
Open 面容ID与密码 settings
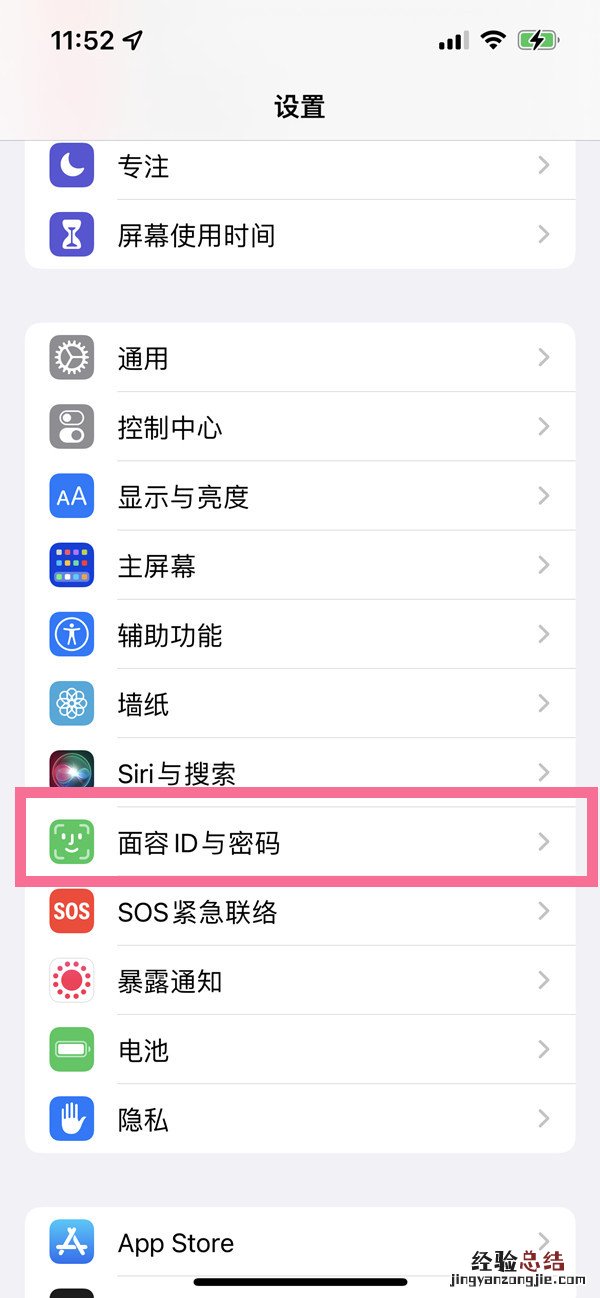coord(300,843)
